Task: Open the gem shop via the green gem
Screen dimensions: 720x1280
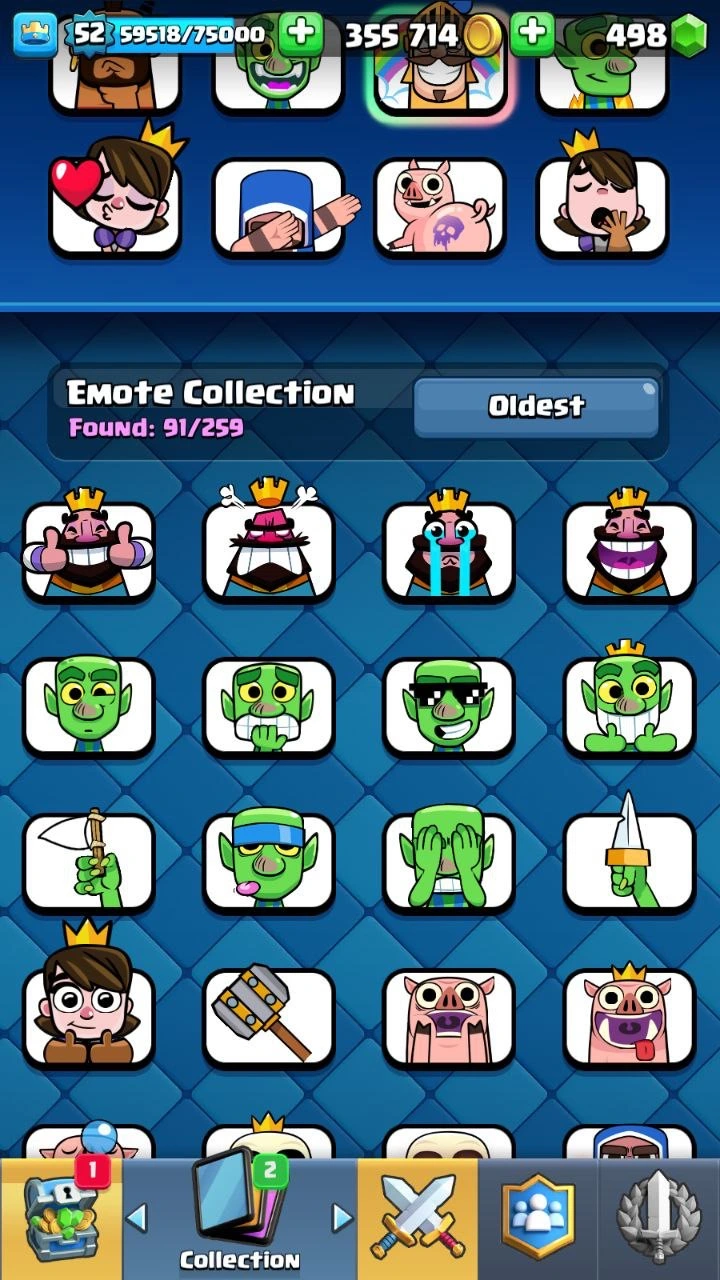Action: click(689, 36)
